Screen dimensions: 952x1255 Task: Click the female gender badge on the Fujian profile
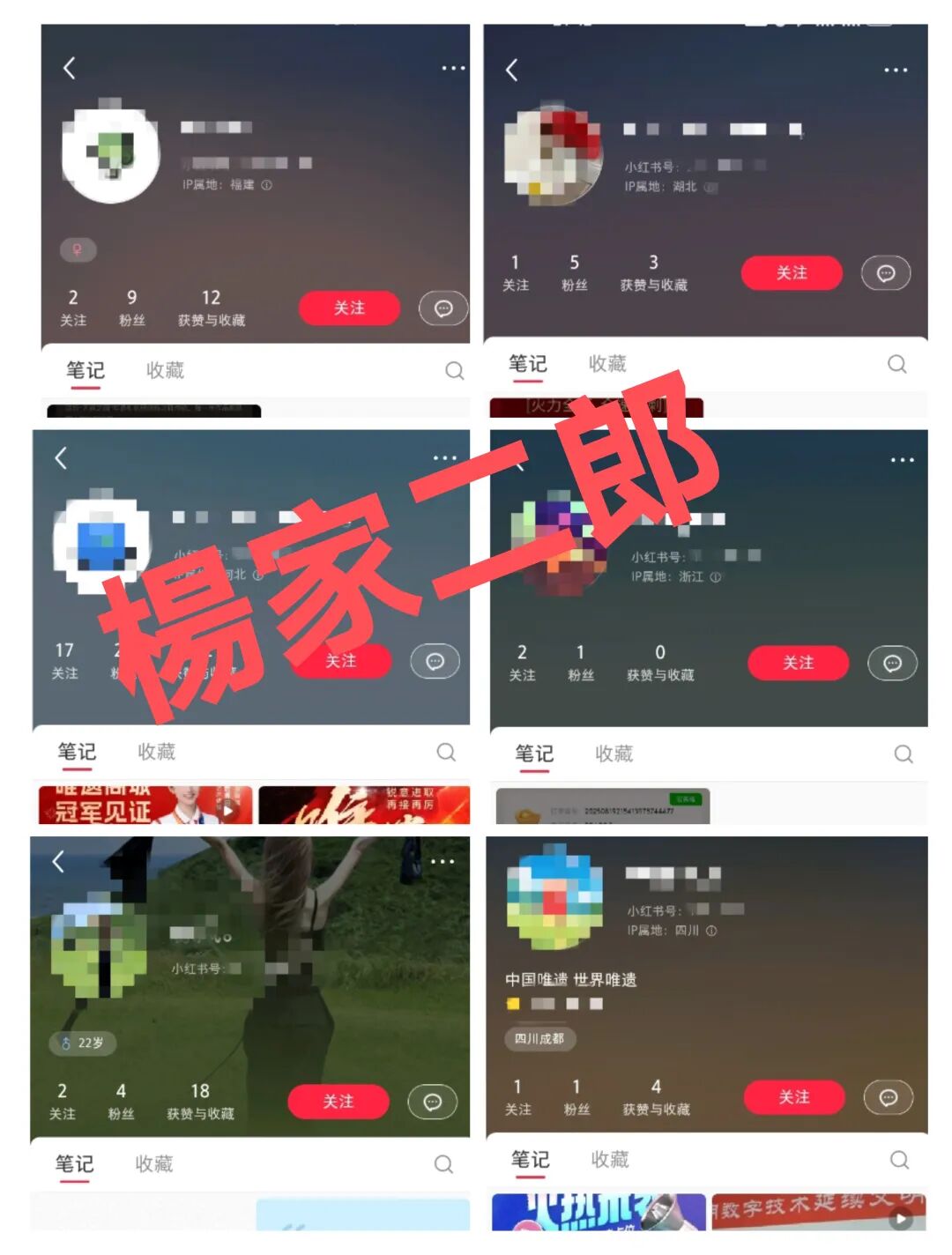click(78, 249)
